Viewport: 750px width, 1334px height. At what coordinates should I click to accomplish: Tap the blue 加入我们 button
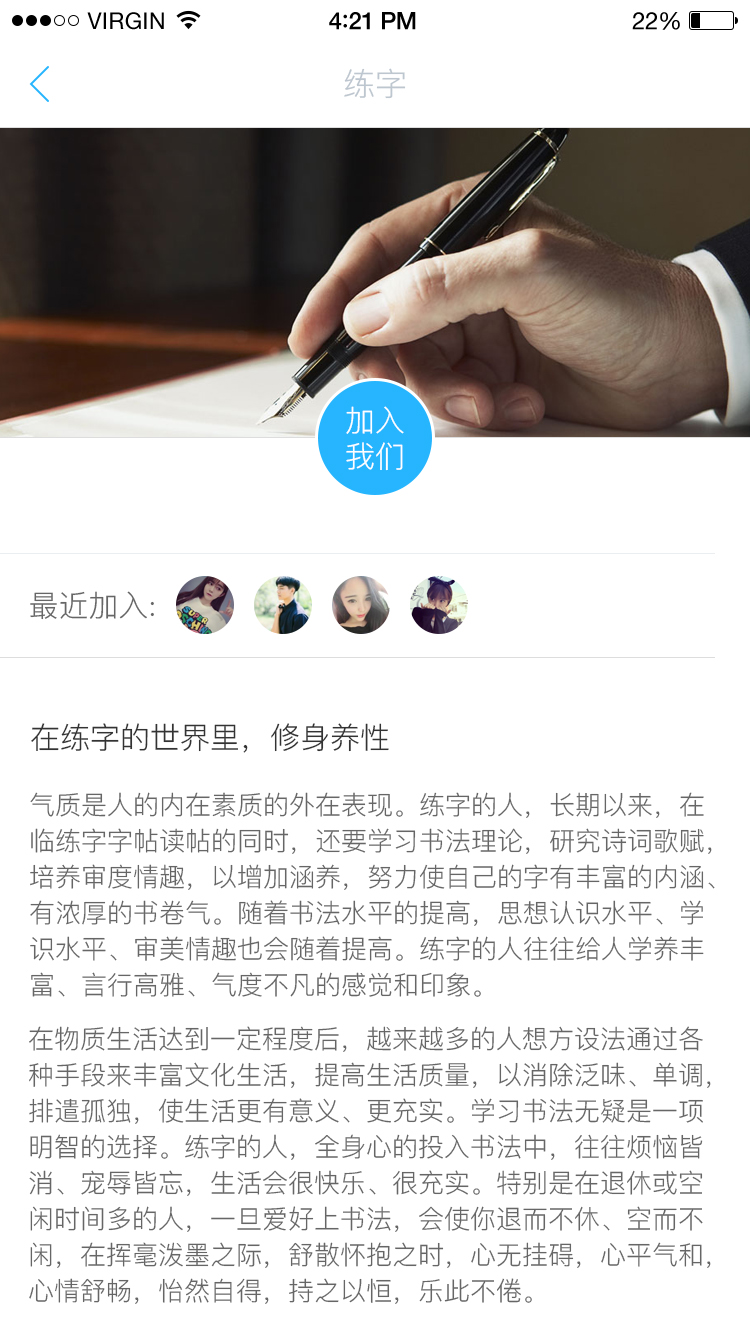click(375, 438)
